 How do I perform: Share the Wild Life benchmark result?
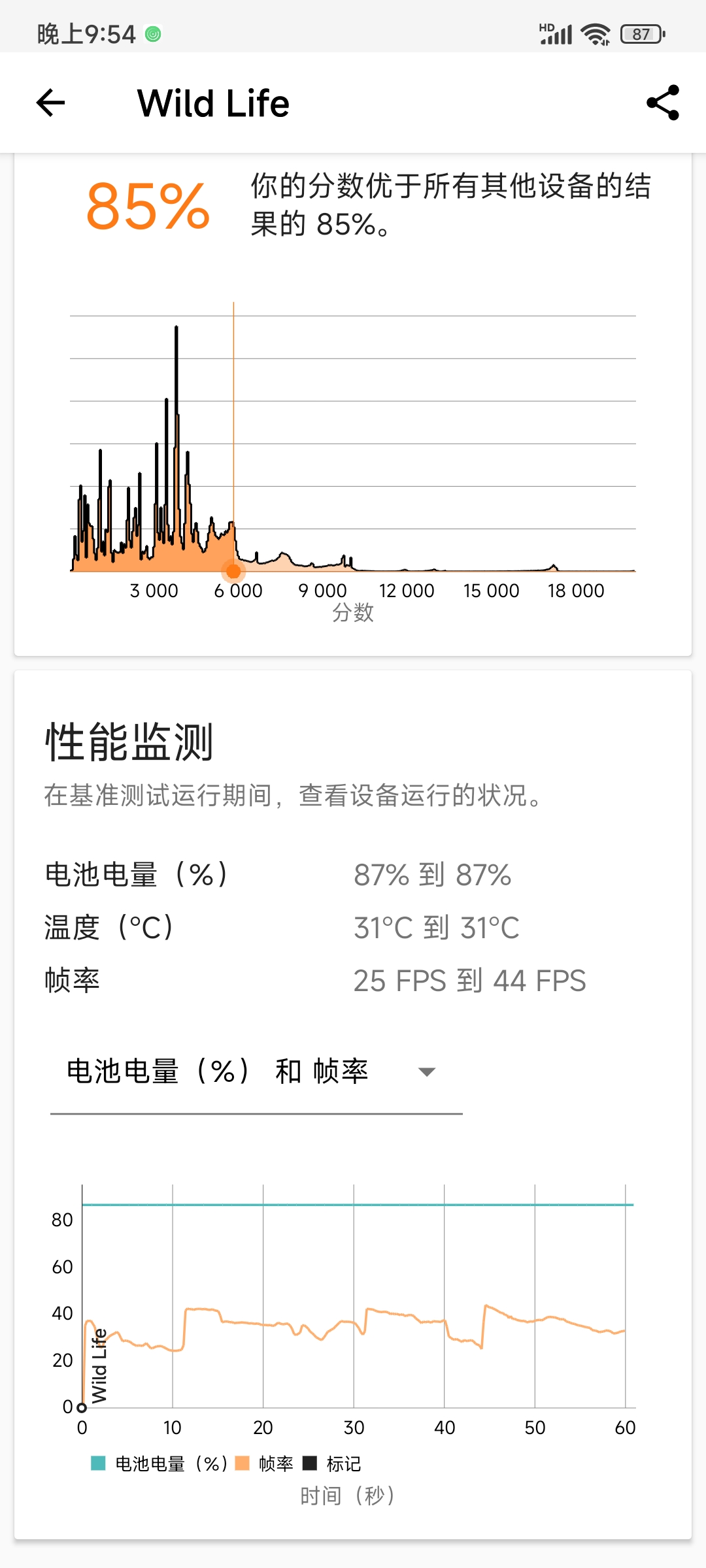tap(663, 103)
